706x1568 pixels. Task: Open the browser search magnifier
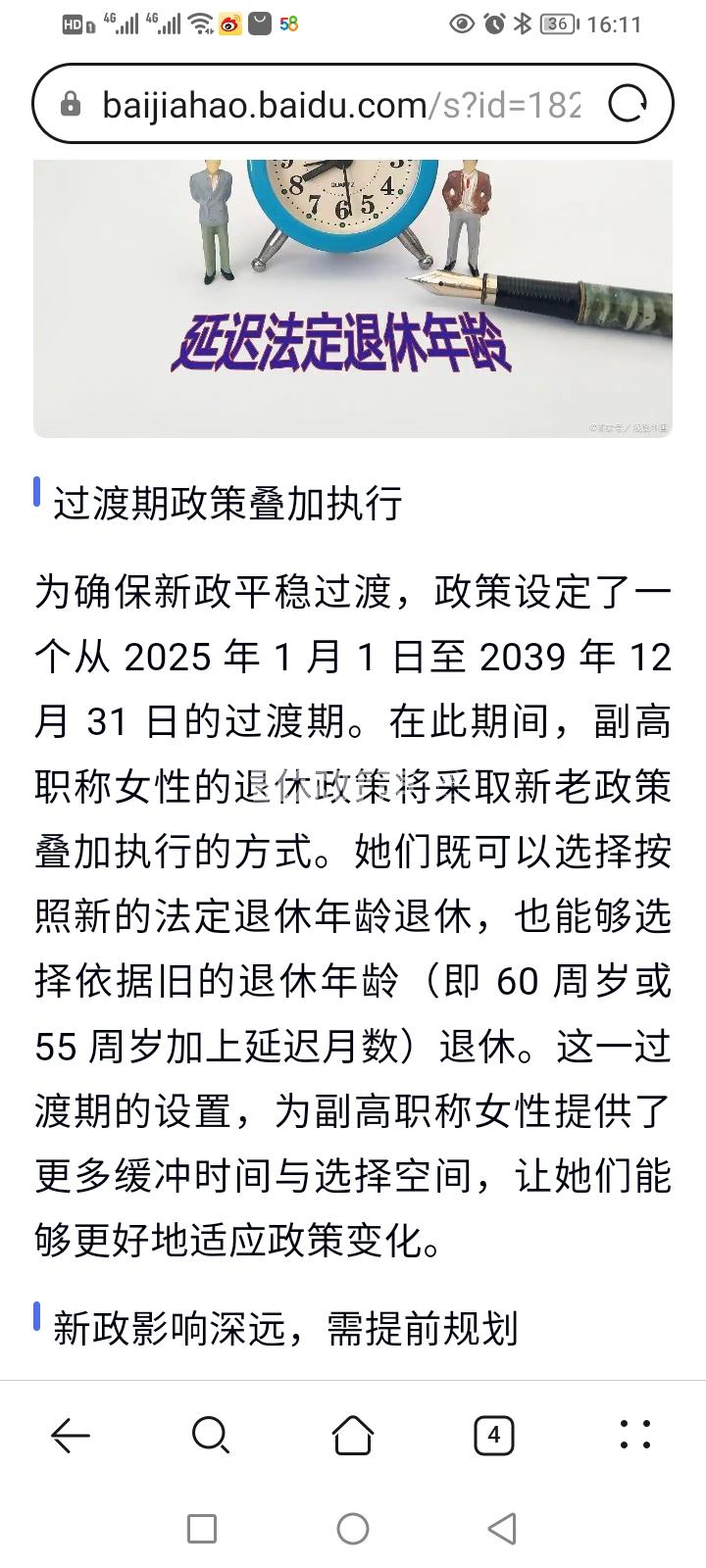coord(210,1436)
